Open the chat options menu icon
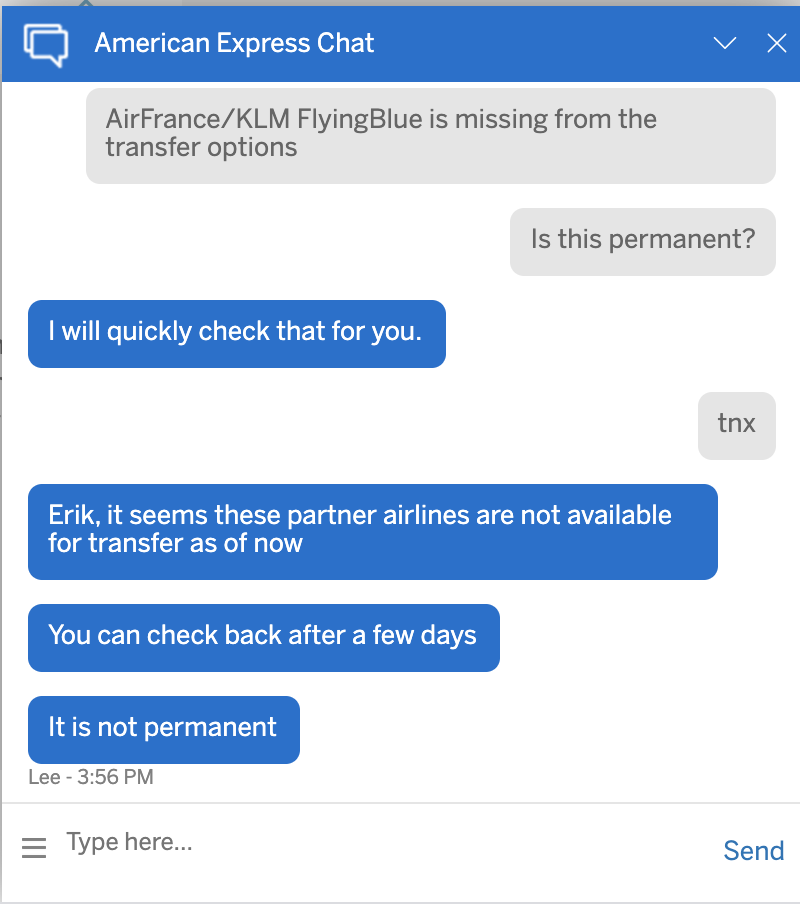The height and width of the screenshot is (904, 800). (34, 848)
